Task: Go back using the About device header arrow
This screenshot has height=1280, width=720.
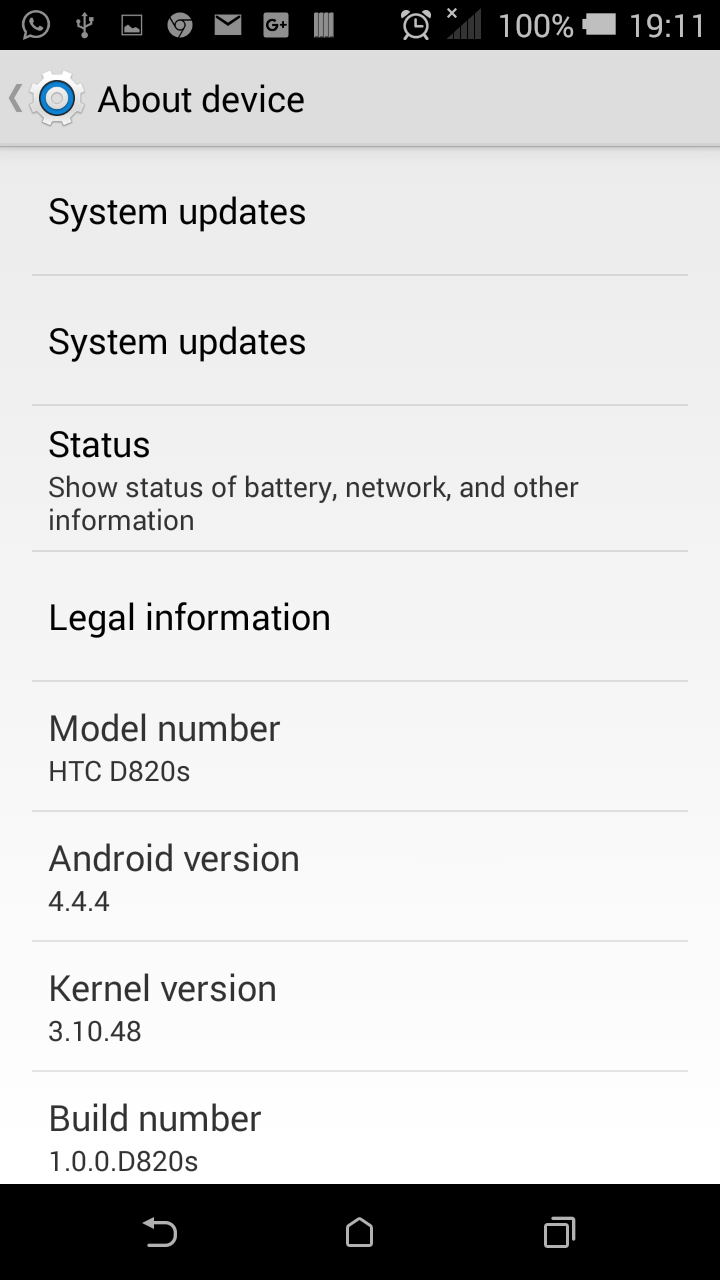Action: (16, 98)
